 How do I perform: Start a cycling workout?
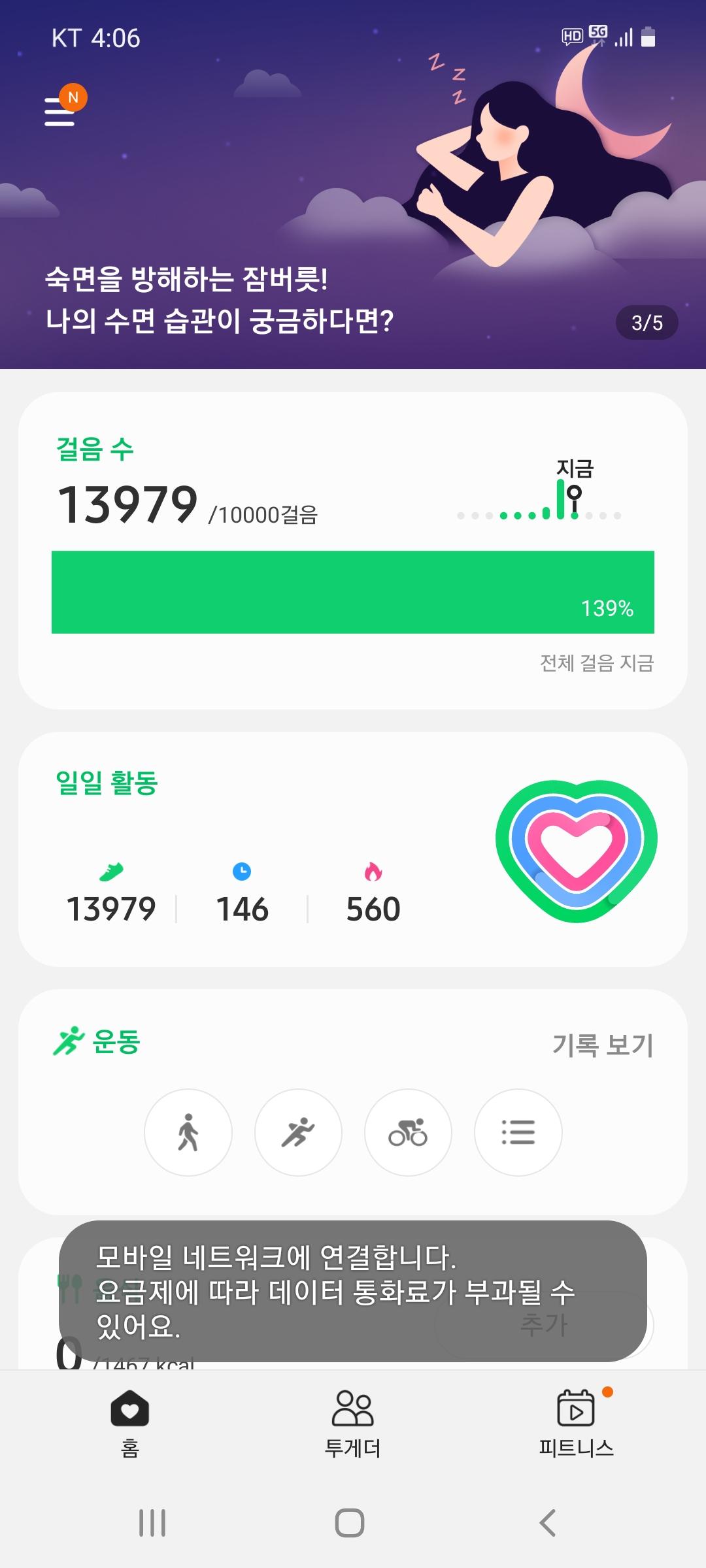(408, 1132)
